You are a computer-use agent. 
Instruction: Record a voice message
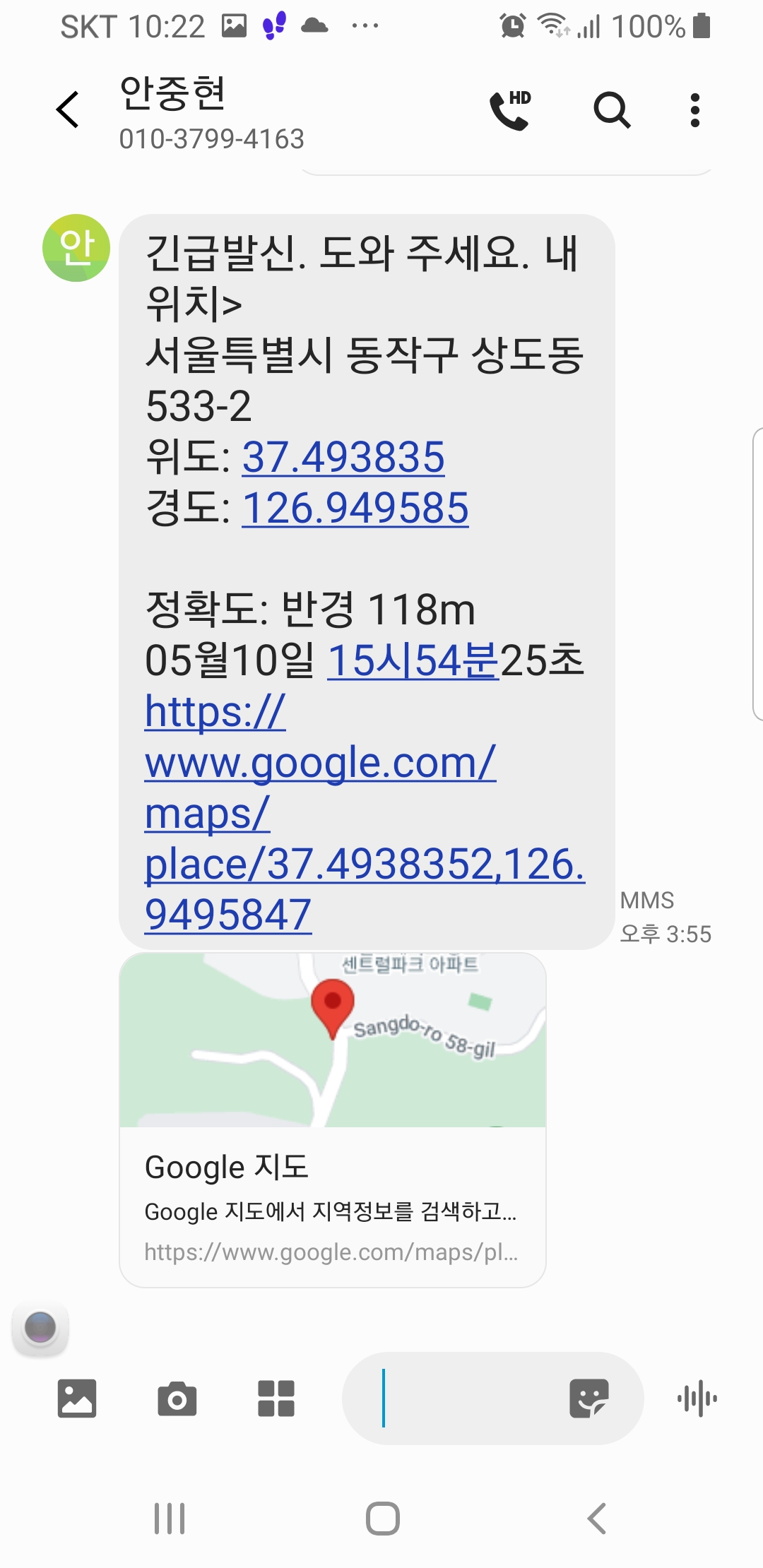[697, 1398]
